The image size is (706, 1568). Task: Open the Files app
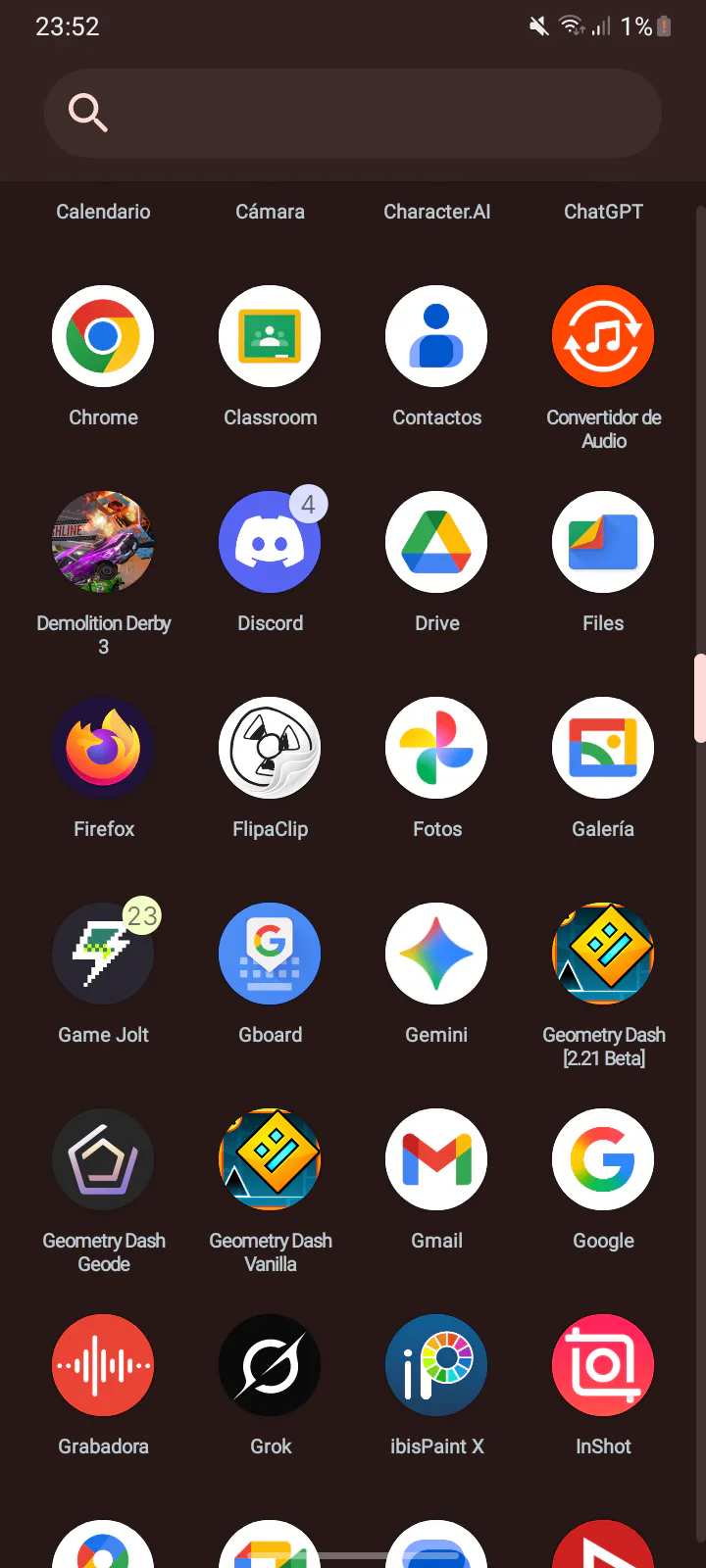[x=603, y=542]
